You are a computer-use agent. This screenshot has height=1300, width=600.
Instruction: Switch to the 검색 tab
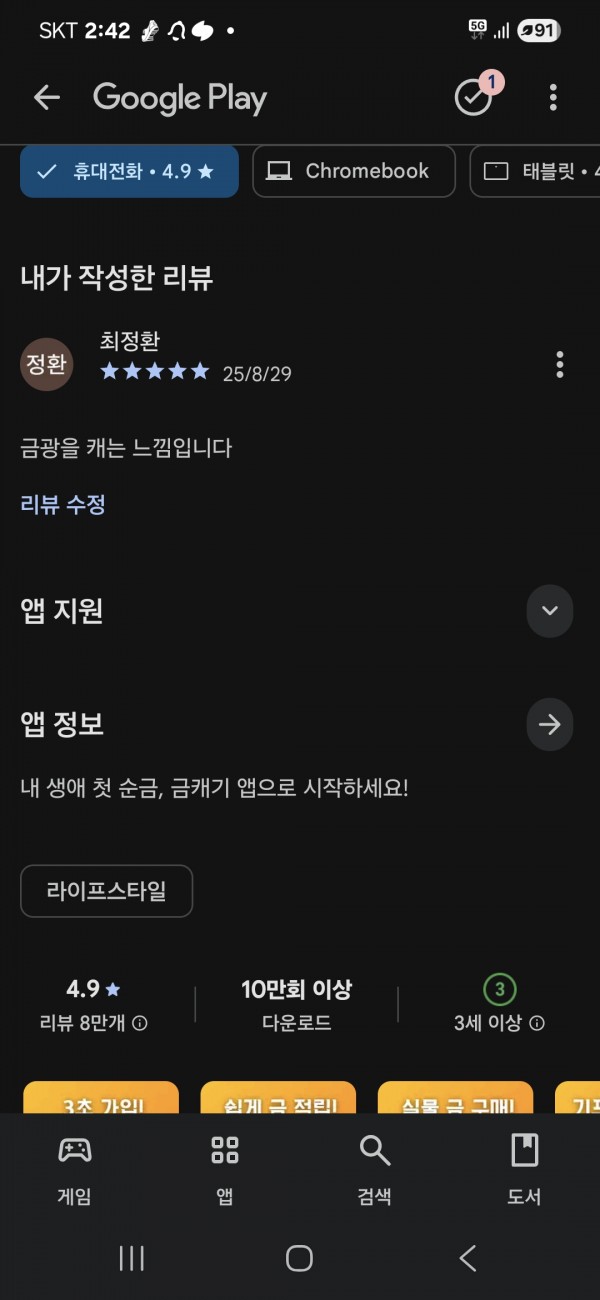pyautogui.click(x=375, y=1169)
